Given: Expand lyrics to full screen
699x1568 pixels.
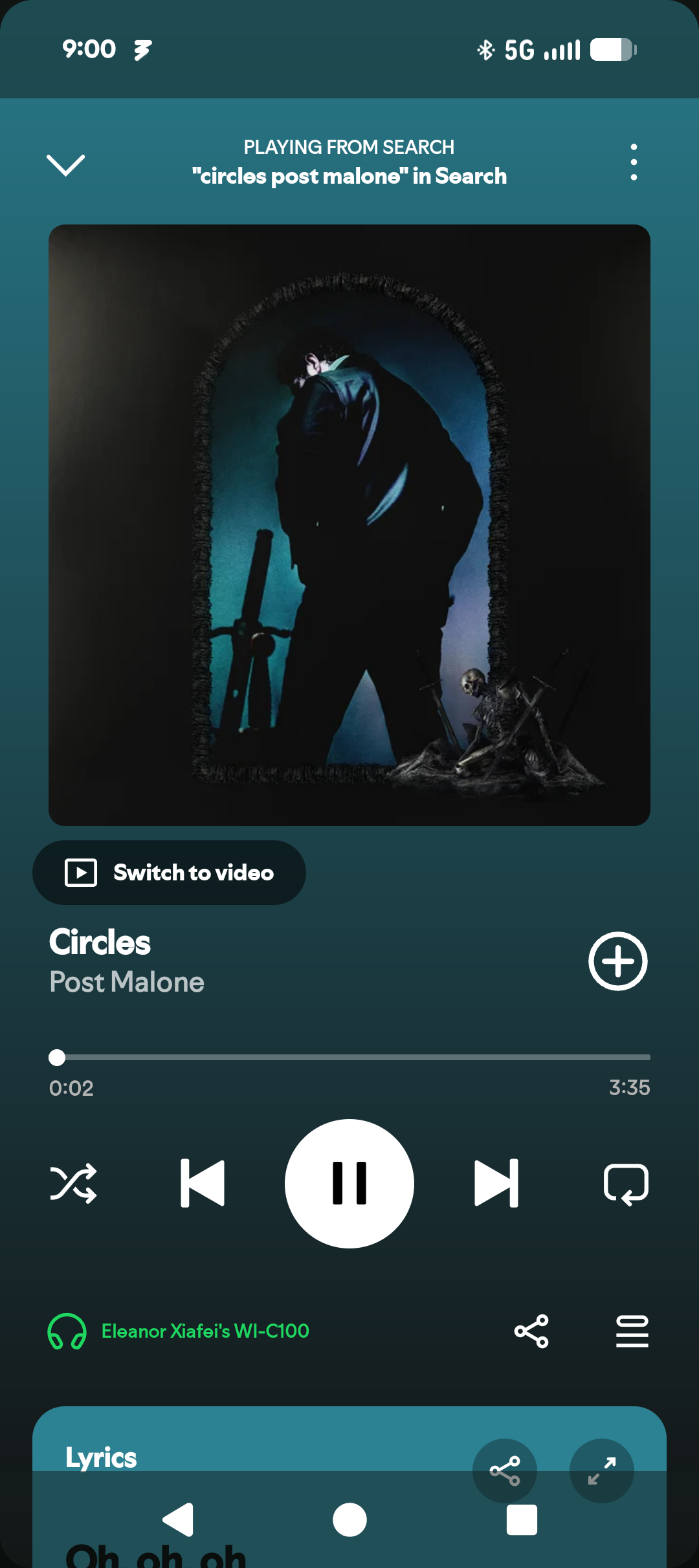Looking at the screenshot, I should click(x=602, y=1471).
